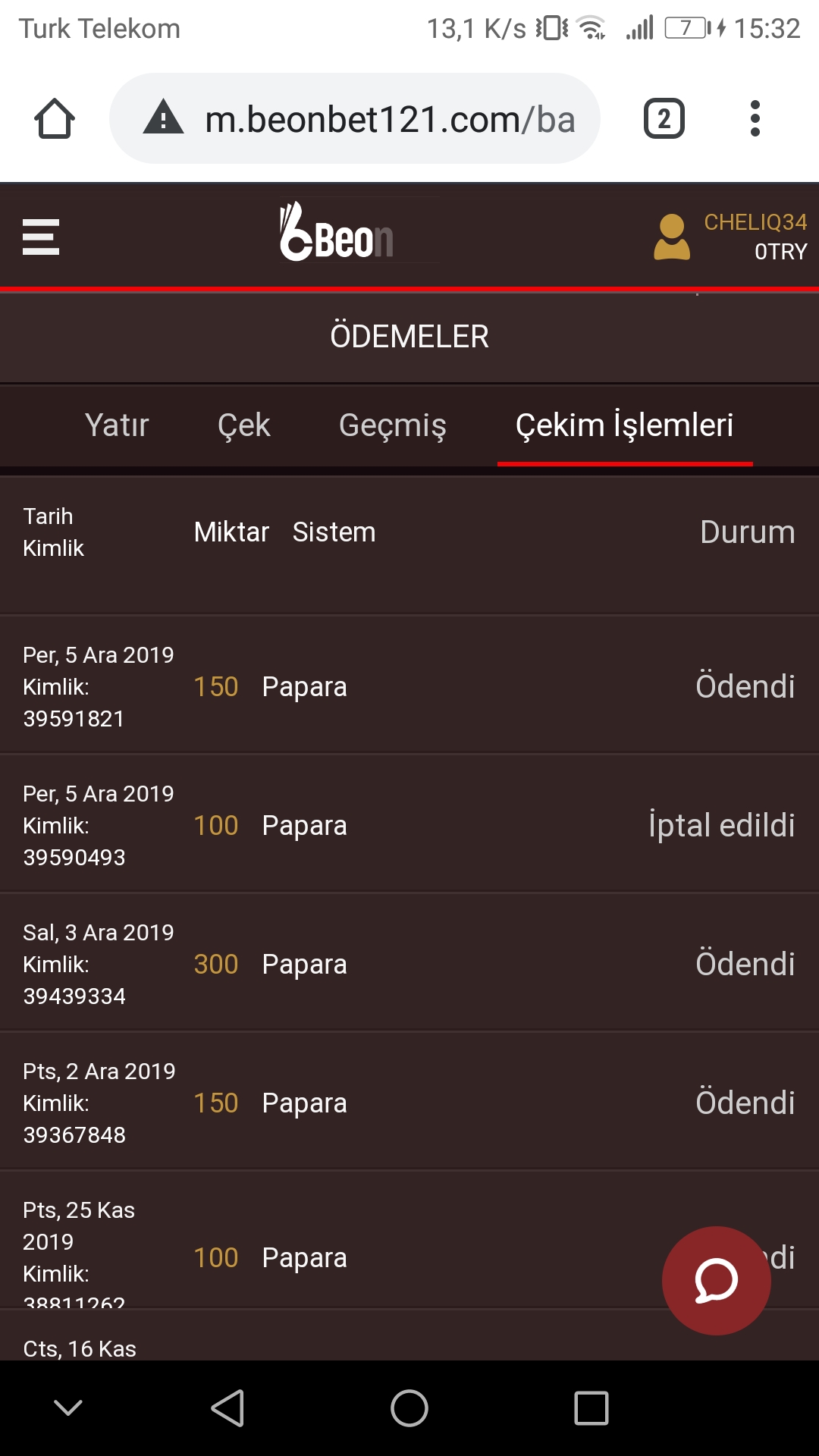Switch to the Yatır tab
The width and height of the screenshot is (819, 1456).
(117, 425)
